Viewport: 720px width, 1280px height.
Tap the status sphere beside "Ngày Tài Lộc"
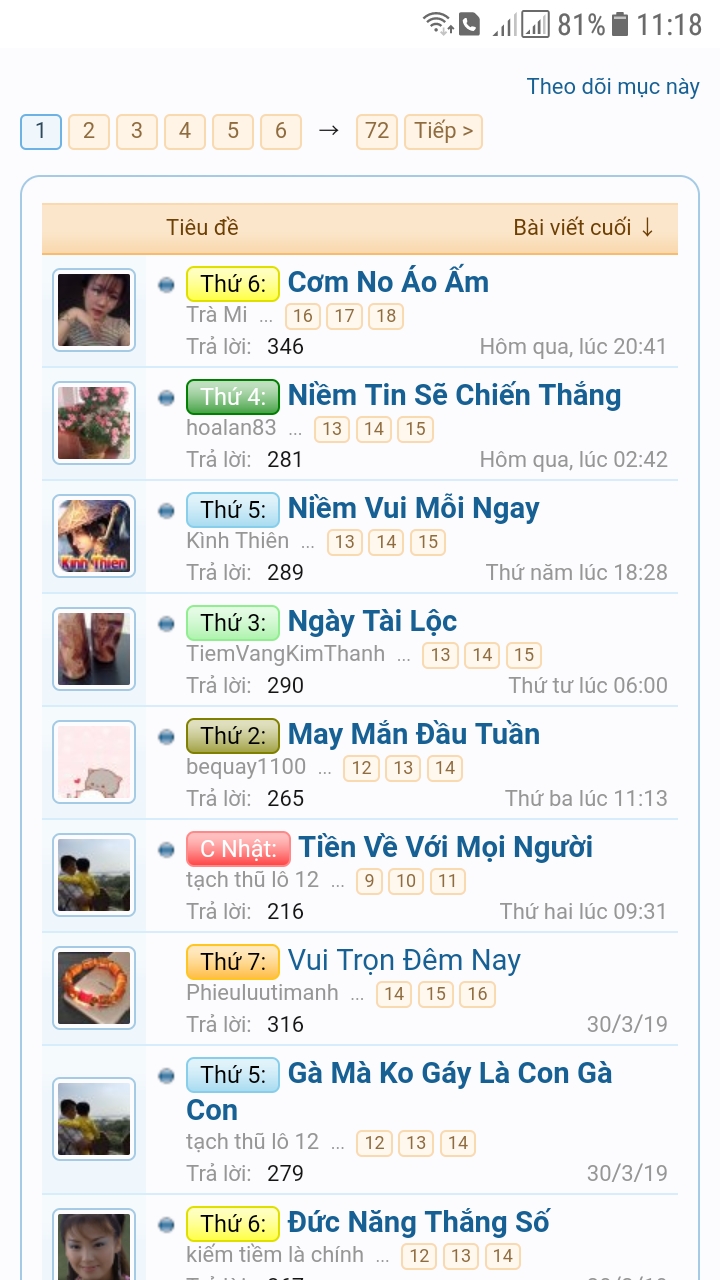(165, 622)
